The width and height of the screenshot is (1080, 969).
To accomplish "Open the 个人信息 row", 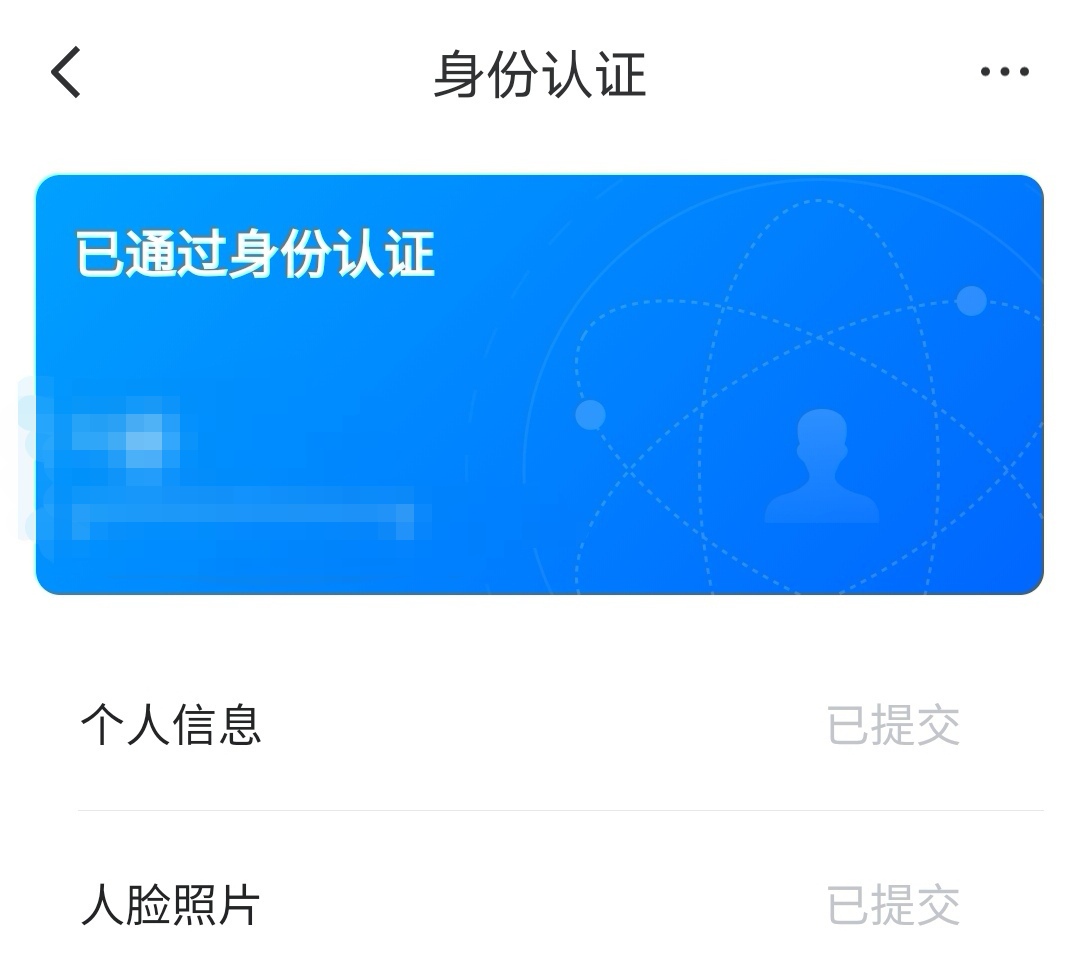I will (540, 725).
